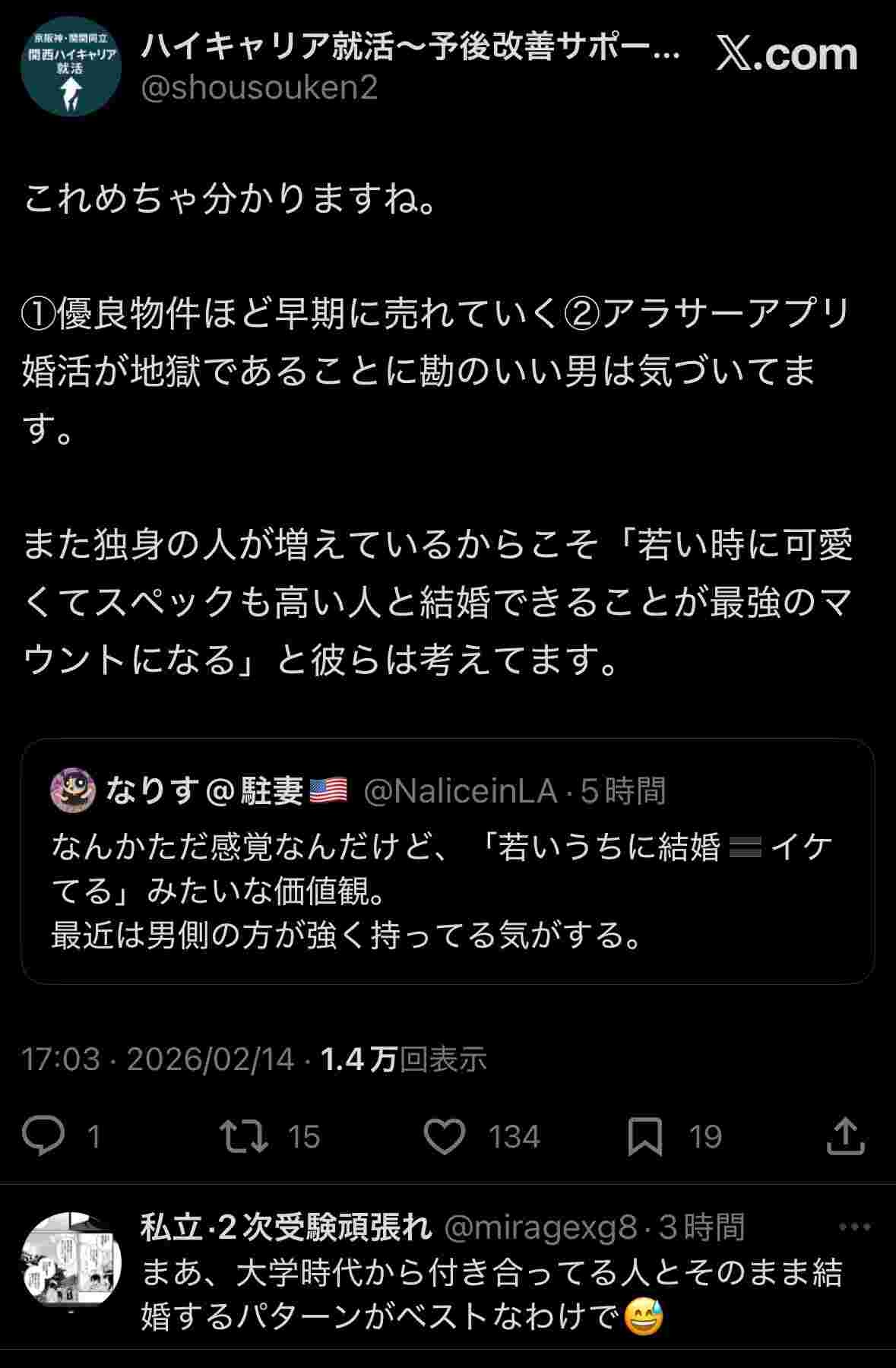Open overflow menu on 私立·2次受験頑張れ's reply
This screenshot has width=896, height=1368.
[x=854, y=1227]
